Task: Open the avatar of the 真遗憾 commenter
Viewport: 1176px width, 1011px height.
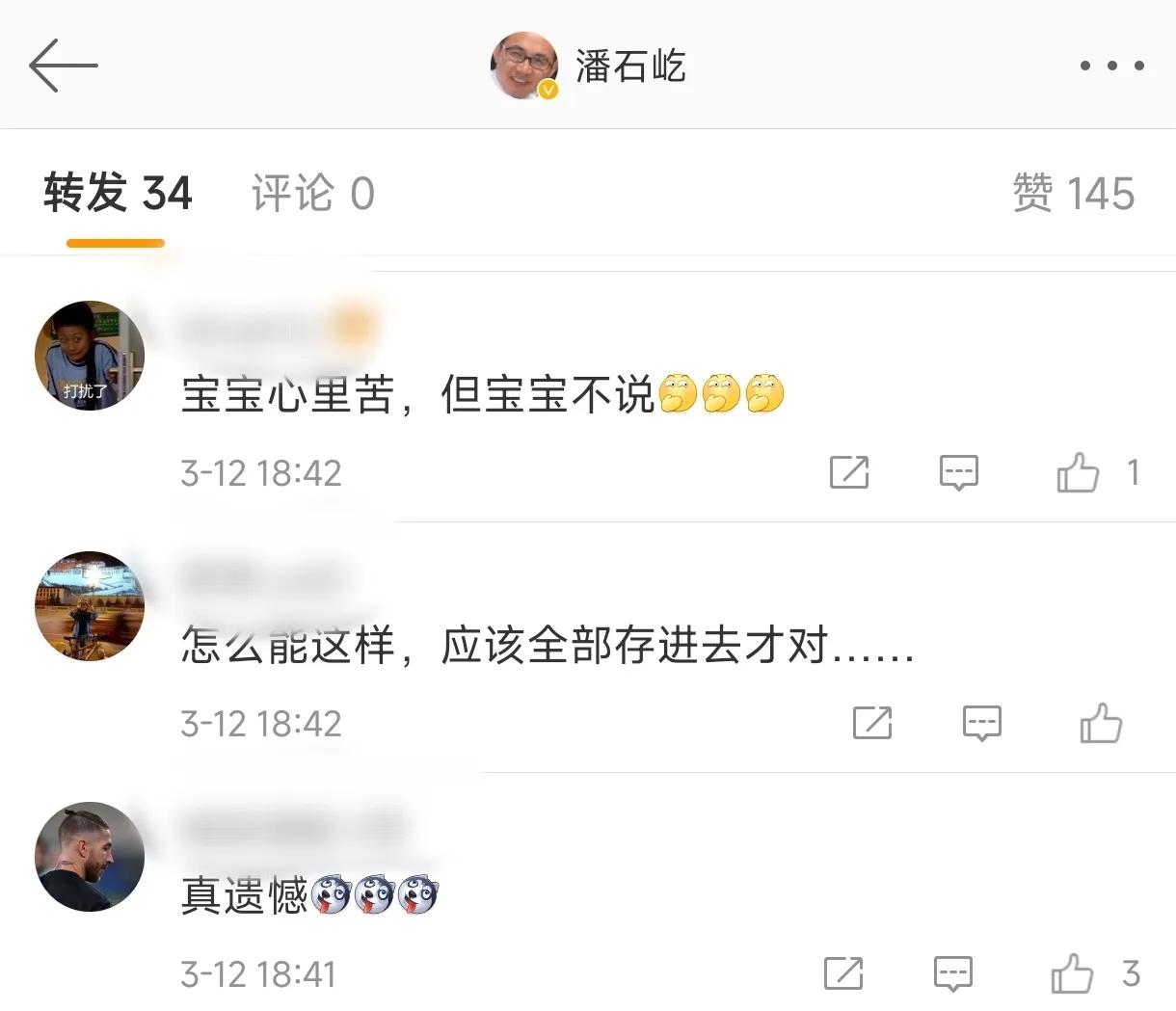Action: [90, 857]
